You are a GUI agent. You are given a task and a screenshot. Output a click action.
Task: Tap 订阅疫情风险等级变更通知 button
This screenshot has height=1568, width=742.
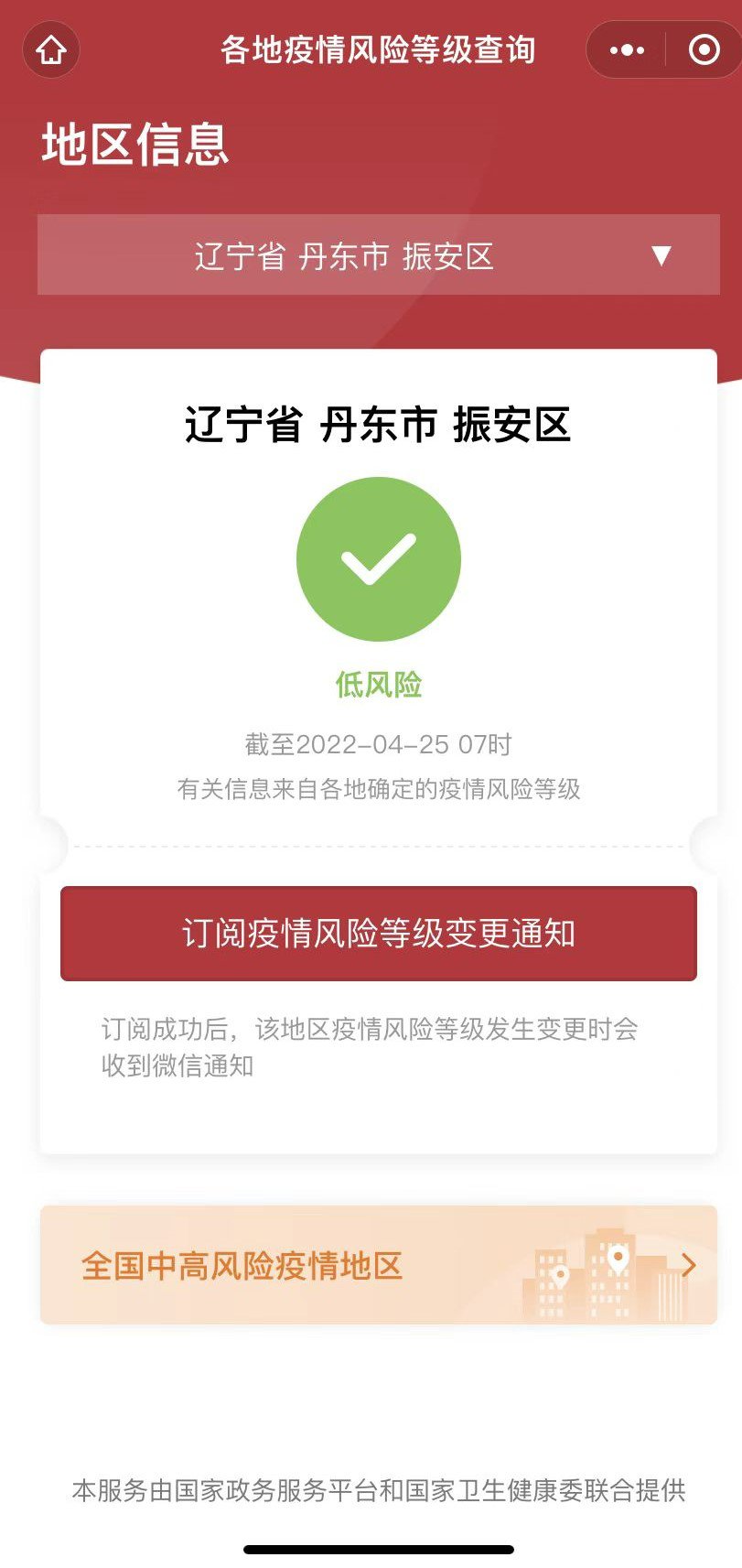pos(378,934)
